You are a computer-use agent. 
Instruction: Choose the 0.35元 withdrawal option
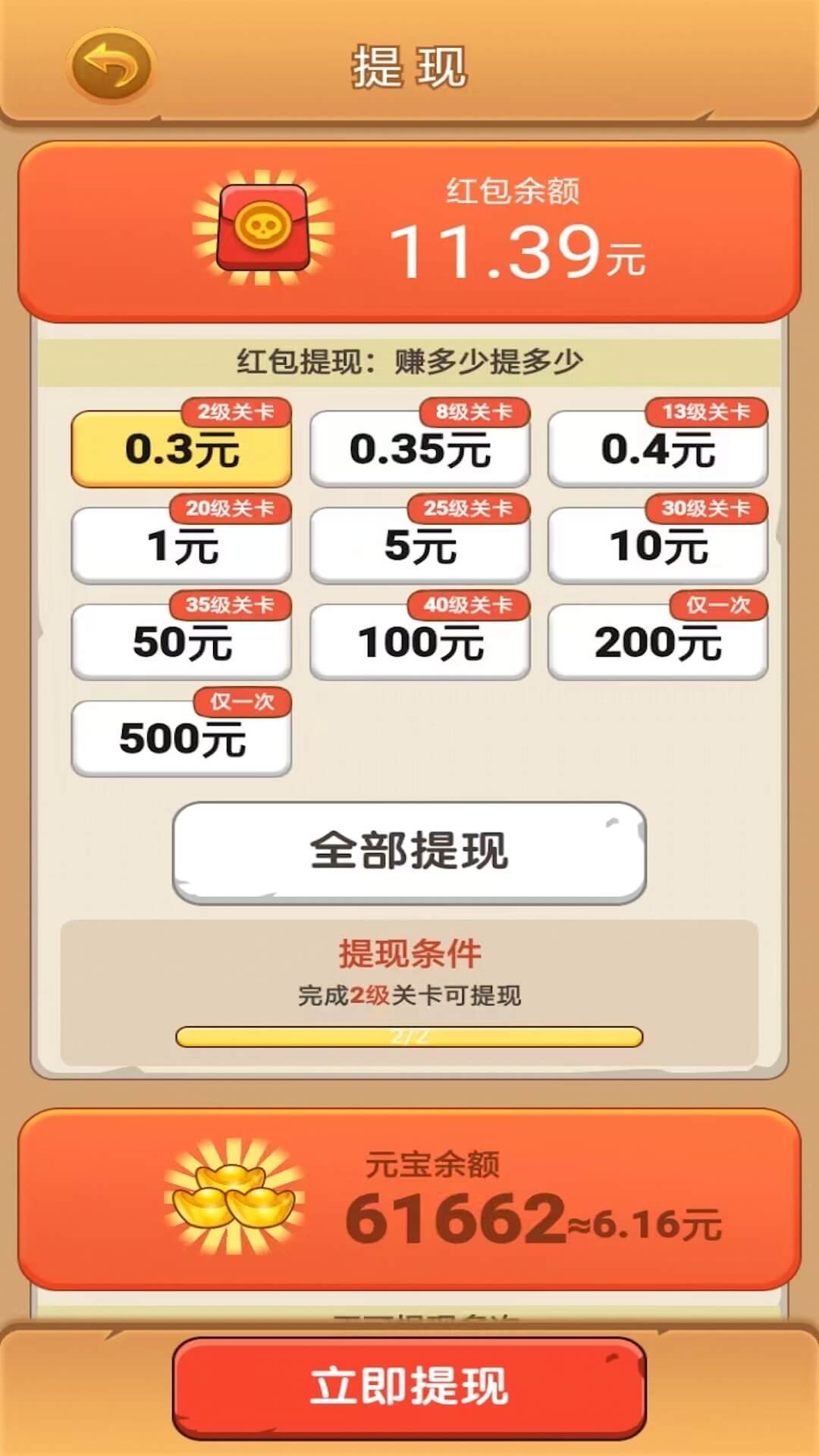419,449
